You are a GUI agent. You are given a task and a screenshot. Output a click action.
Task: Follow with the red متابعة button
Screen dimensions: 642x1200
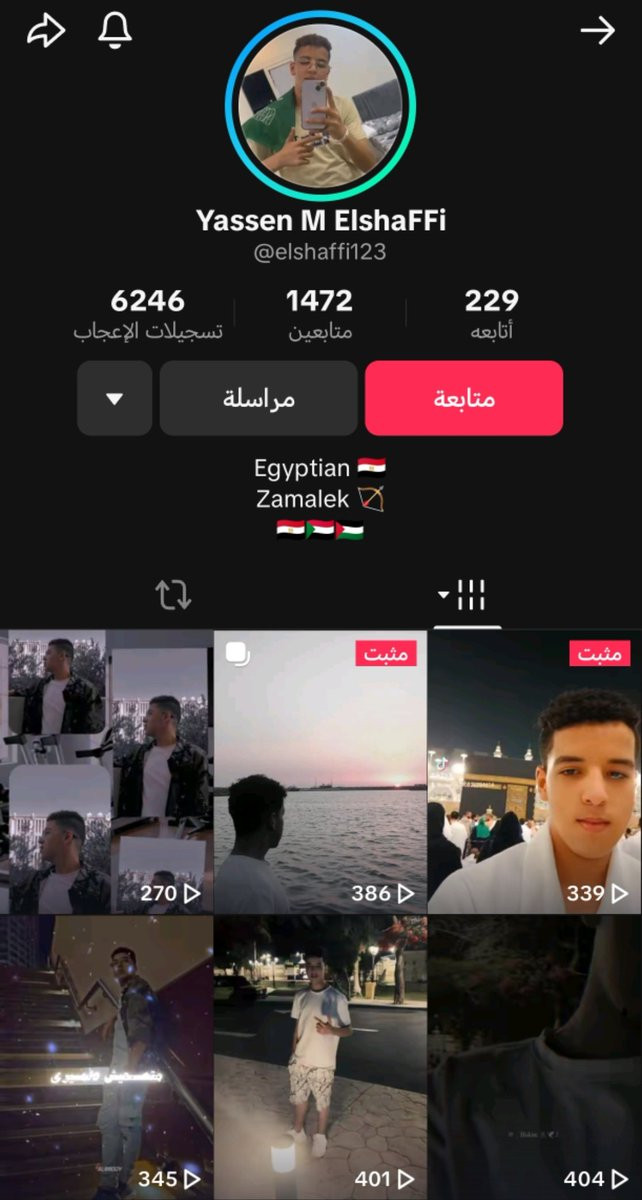(464, 398)
